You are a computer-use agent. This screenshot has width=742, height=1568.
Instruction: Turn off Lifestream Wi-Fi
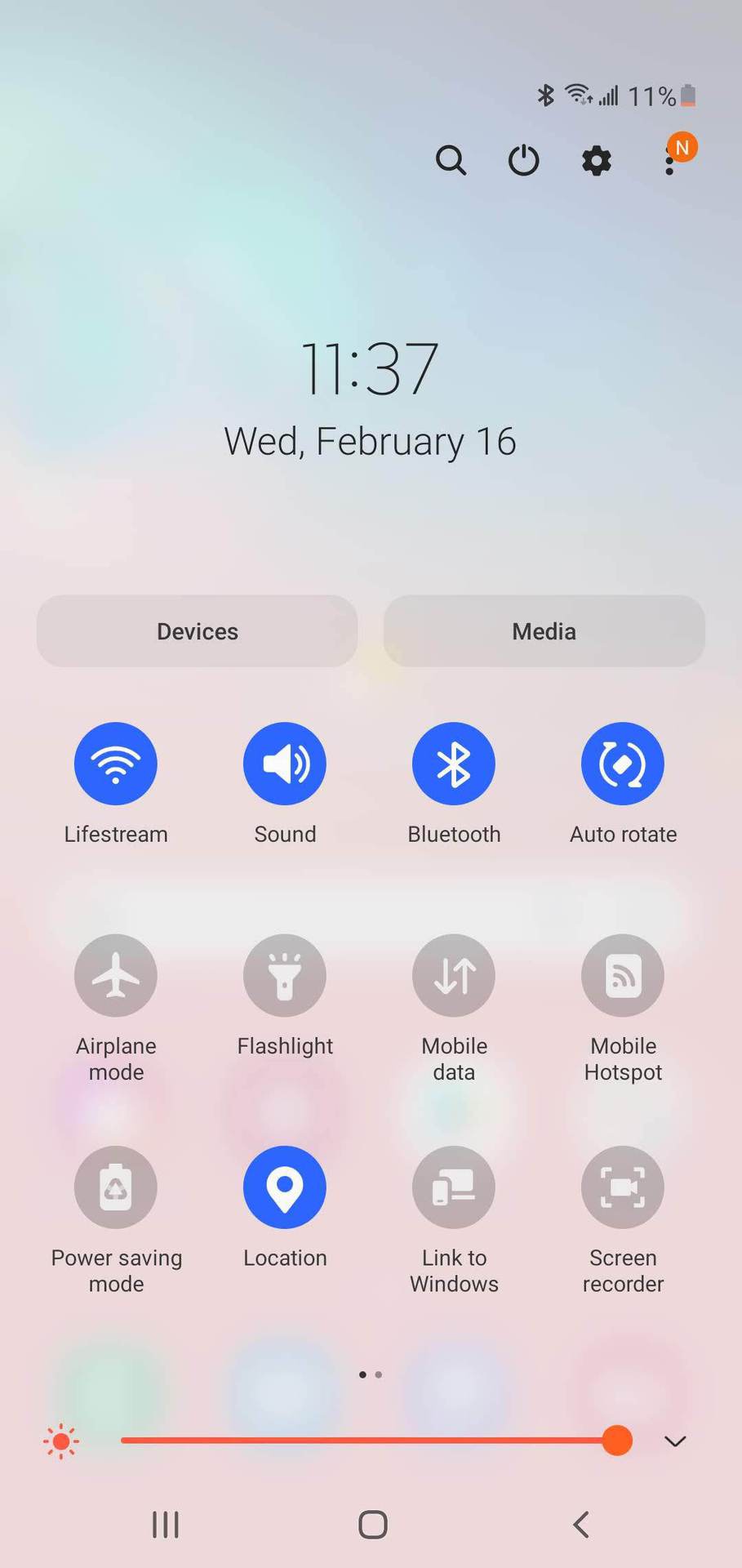(116, 764)
